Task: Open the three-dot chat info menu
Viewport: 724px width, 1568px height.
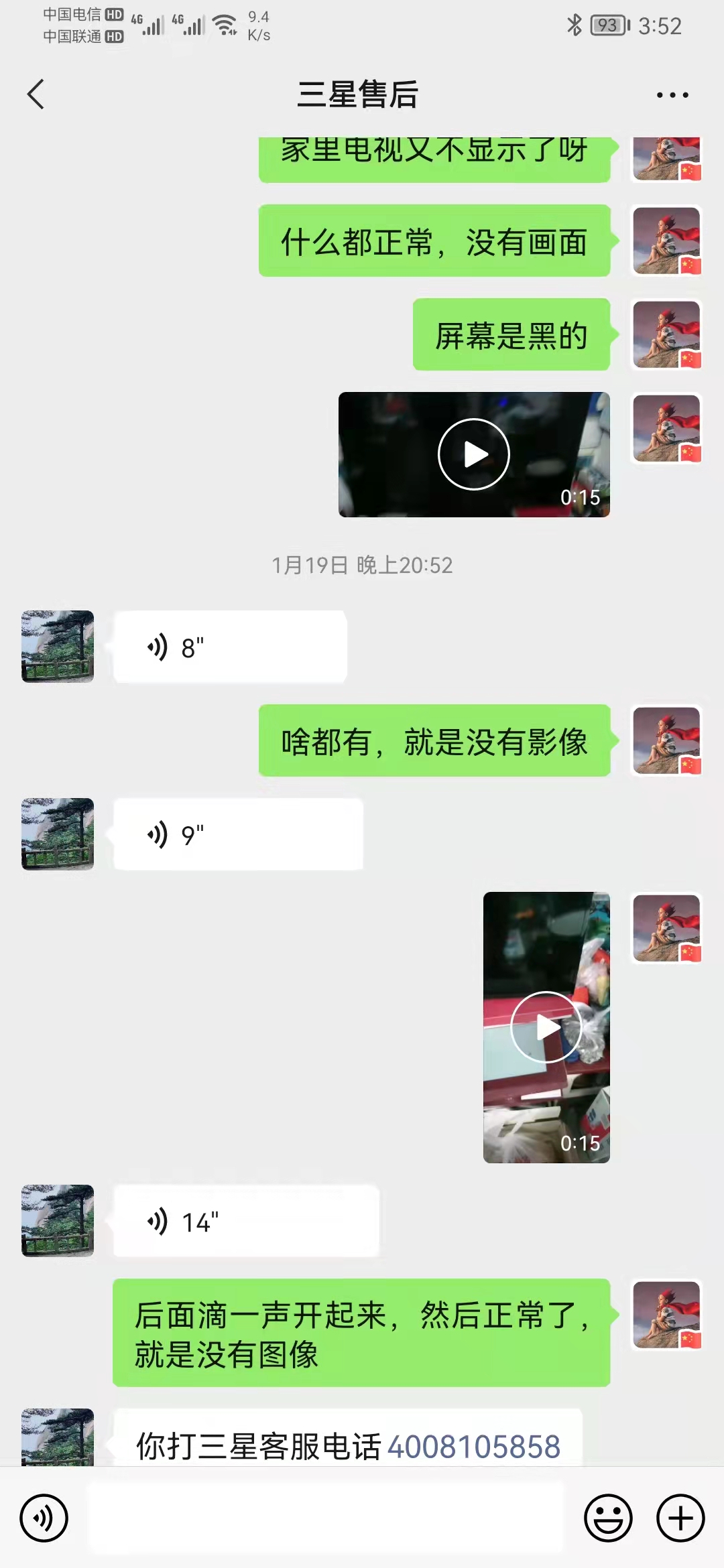Action: (672, 95)
